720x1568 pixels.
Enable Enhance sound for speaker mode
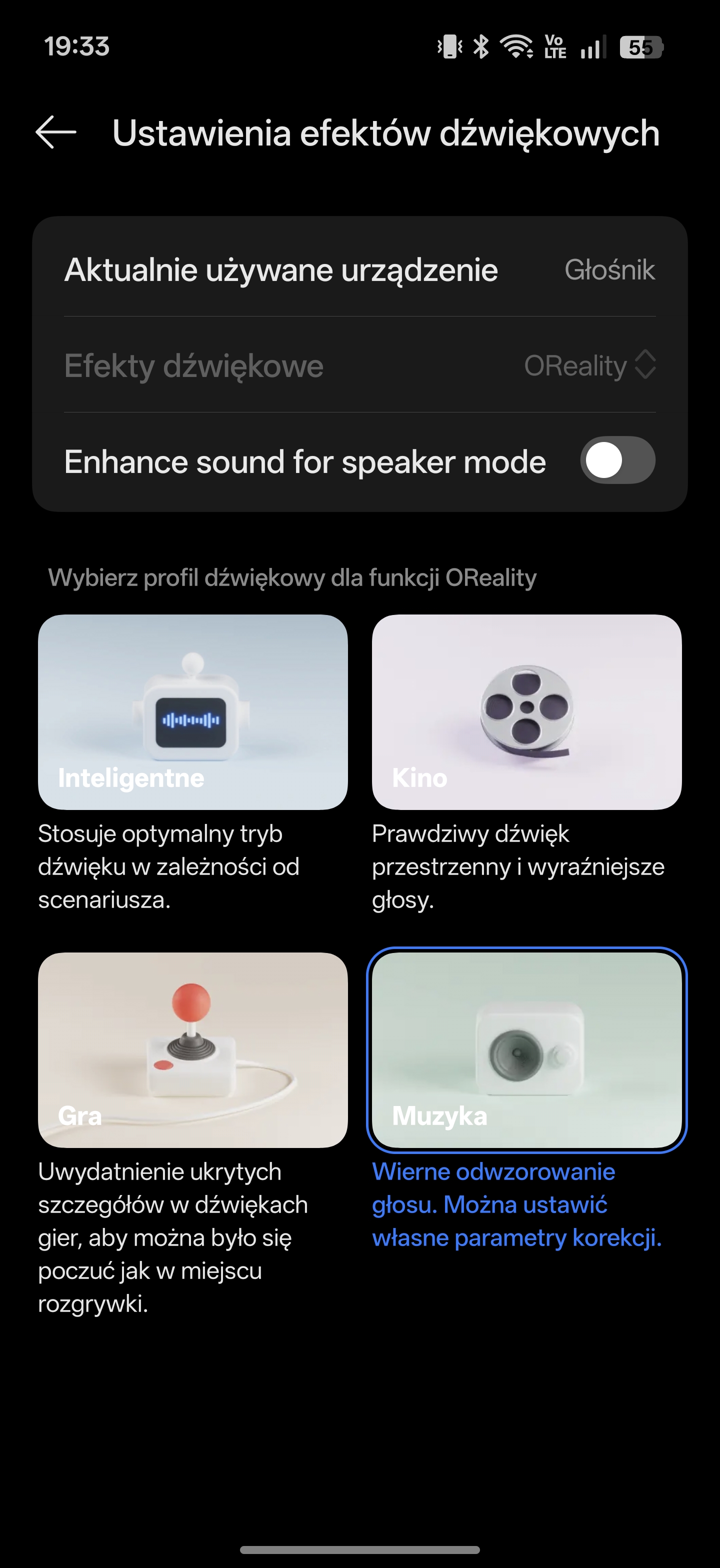617,461
